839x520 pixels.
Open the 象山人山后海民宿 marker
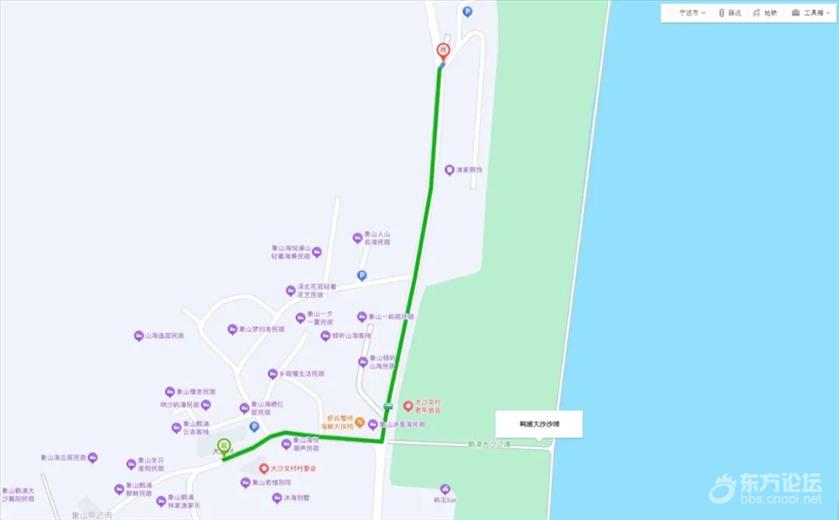(x=356, y=238)
